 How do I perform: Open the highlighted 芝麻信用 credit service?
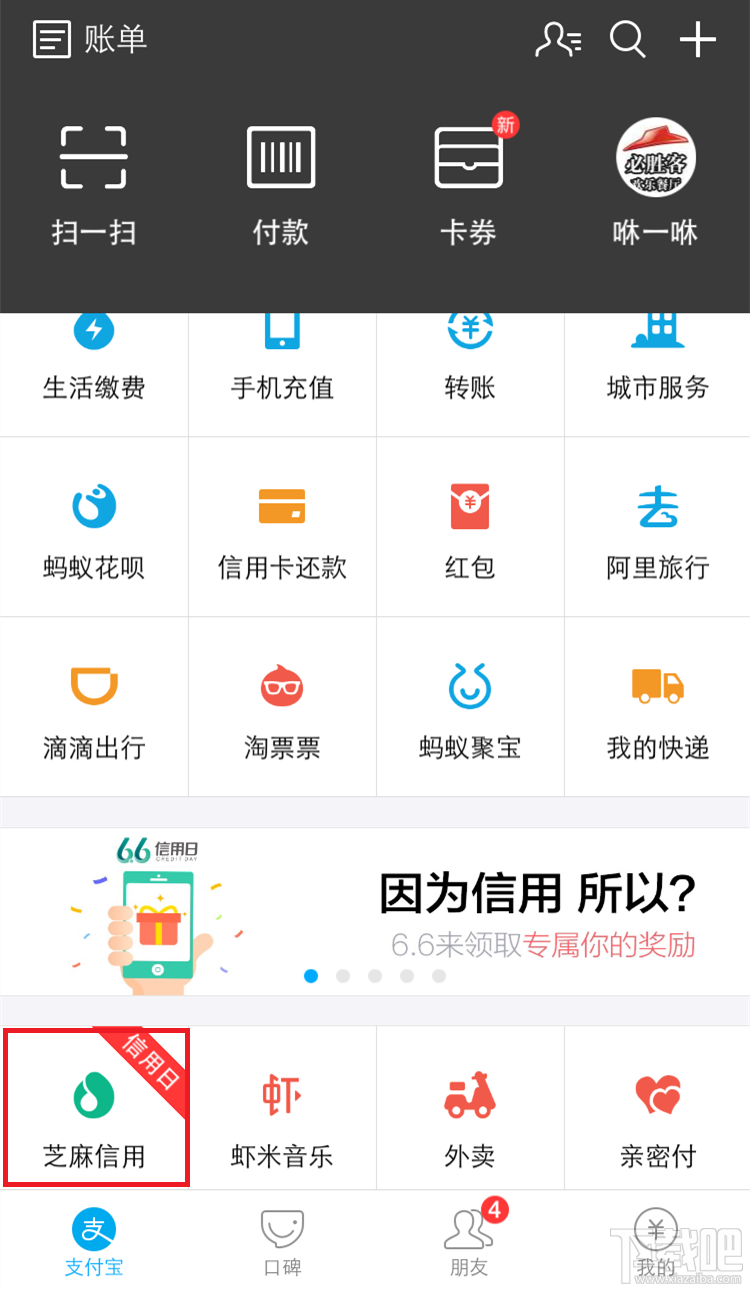pos(94,1110)
